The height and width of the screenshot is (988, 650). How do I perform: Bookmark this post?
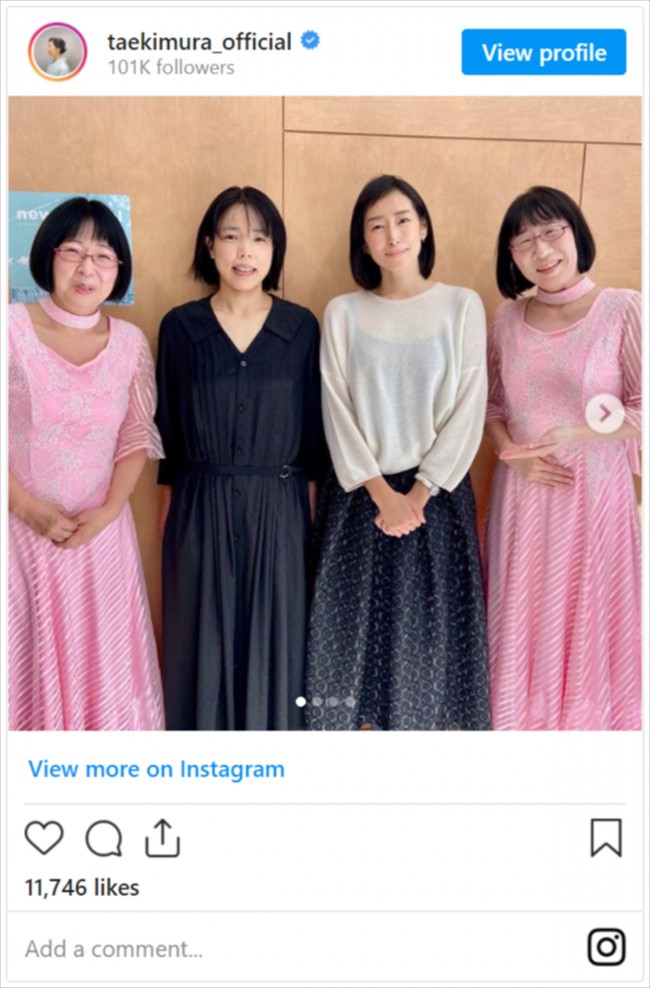605,838
